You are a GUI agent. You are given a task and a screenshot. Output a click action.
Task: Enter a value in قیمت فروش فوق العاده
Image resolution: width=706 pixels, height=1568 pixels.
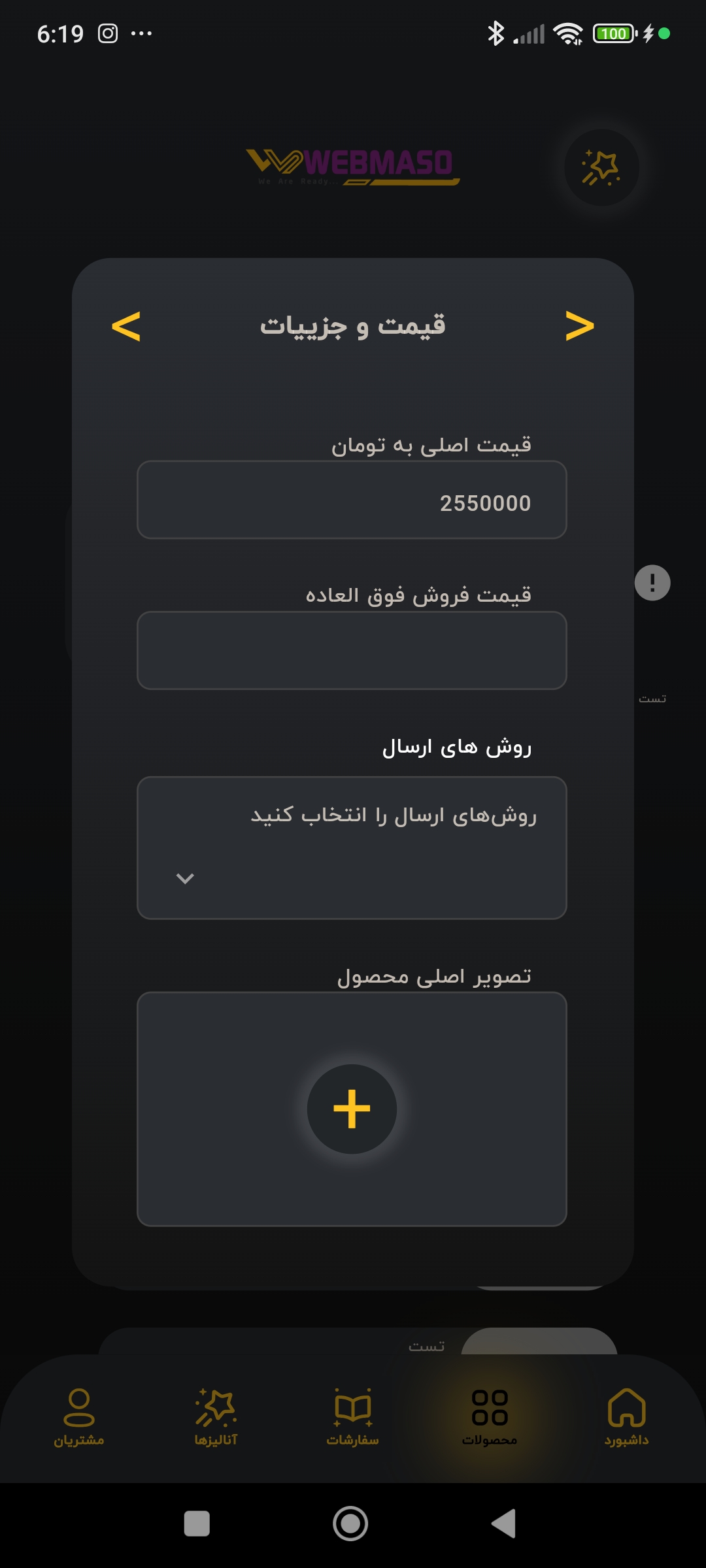click(x=352, y=651)
